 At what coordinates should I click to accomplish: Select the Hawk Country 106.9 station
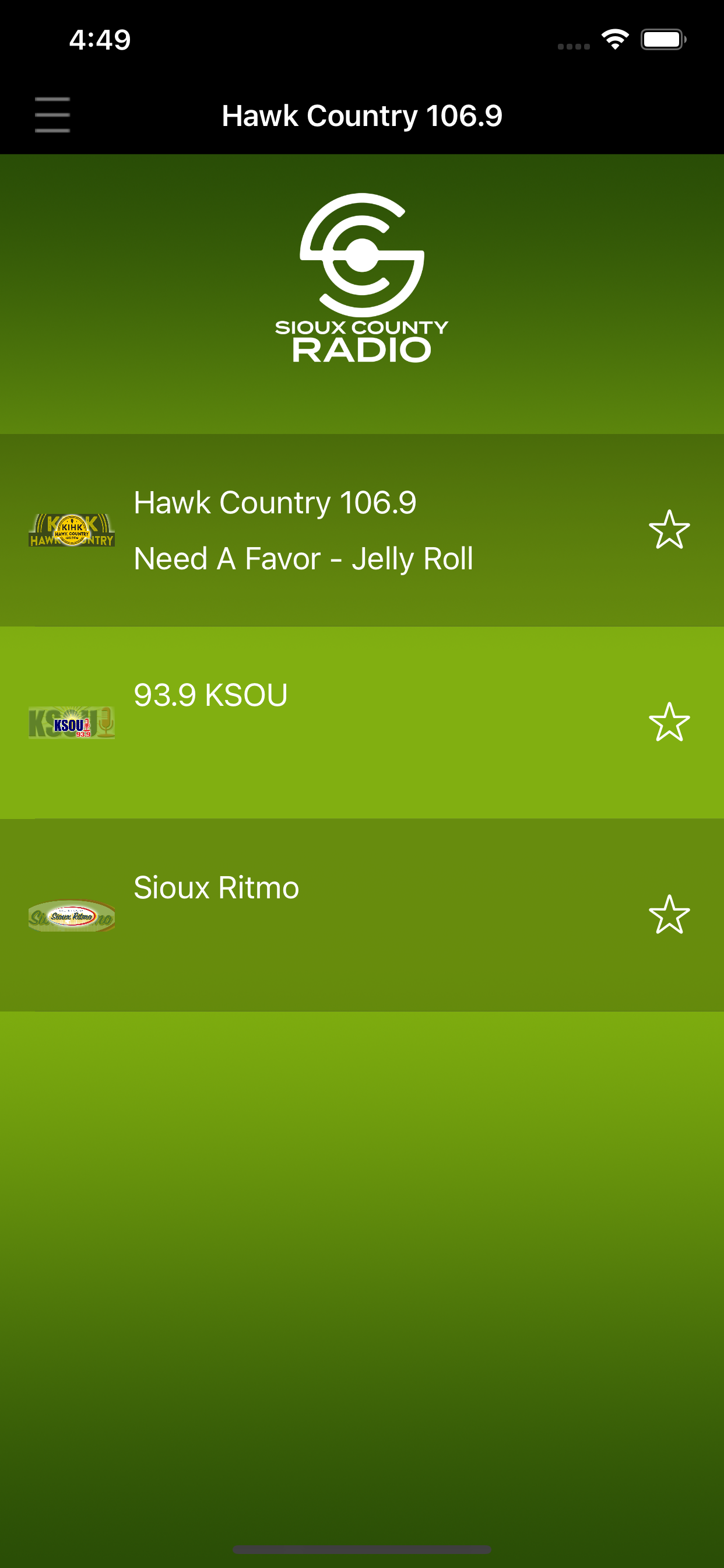coord(362,530)
